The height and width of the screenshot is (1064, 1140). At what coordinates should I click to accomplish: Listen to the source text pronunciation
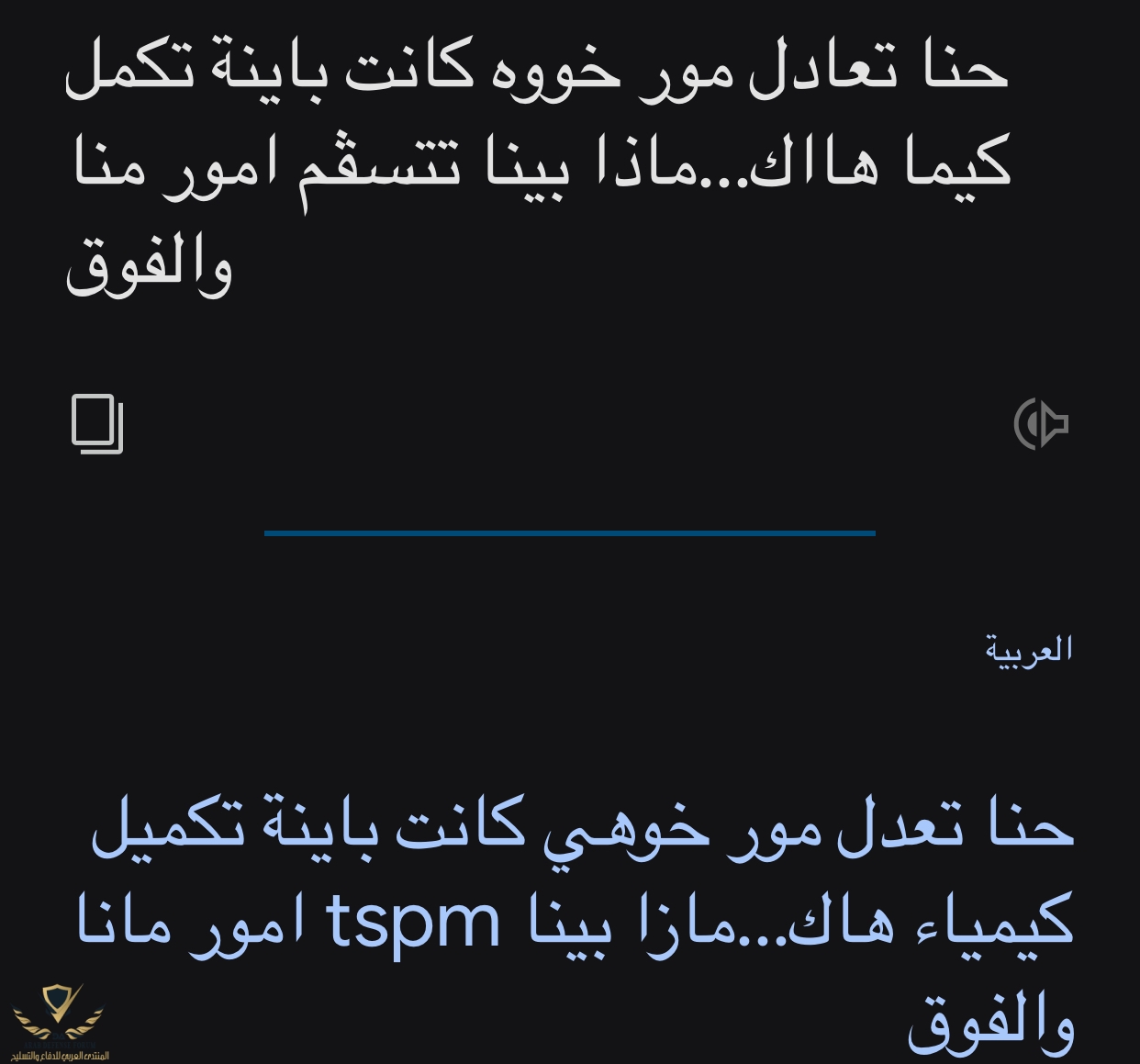click(1041, 424)
